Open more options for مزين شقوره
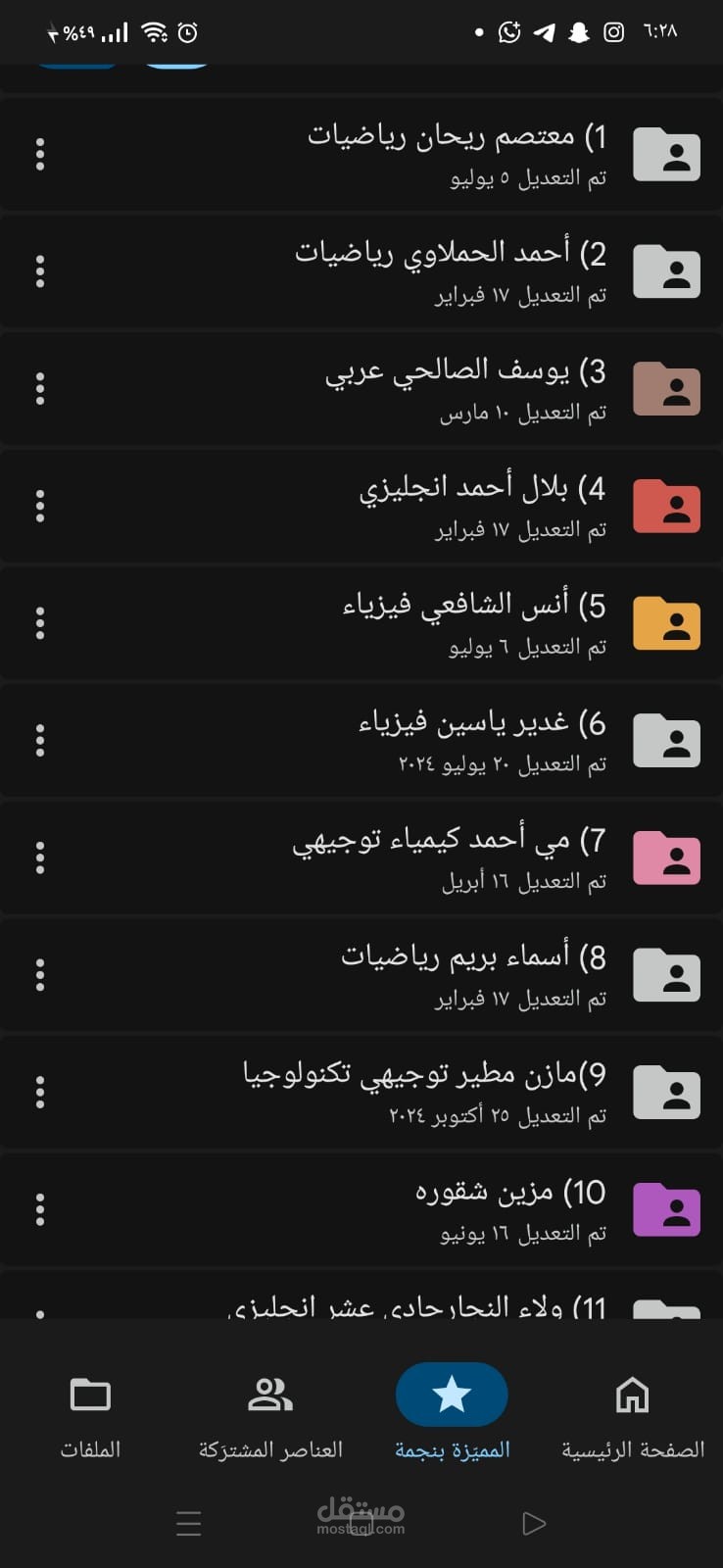 [40, 1209]
